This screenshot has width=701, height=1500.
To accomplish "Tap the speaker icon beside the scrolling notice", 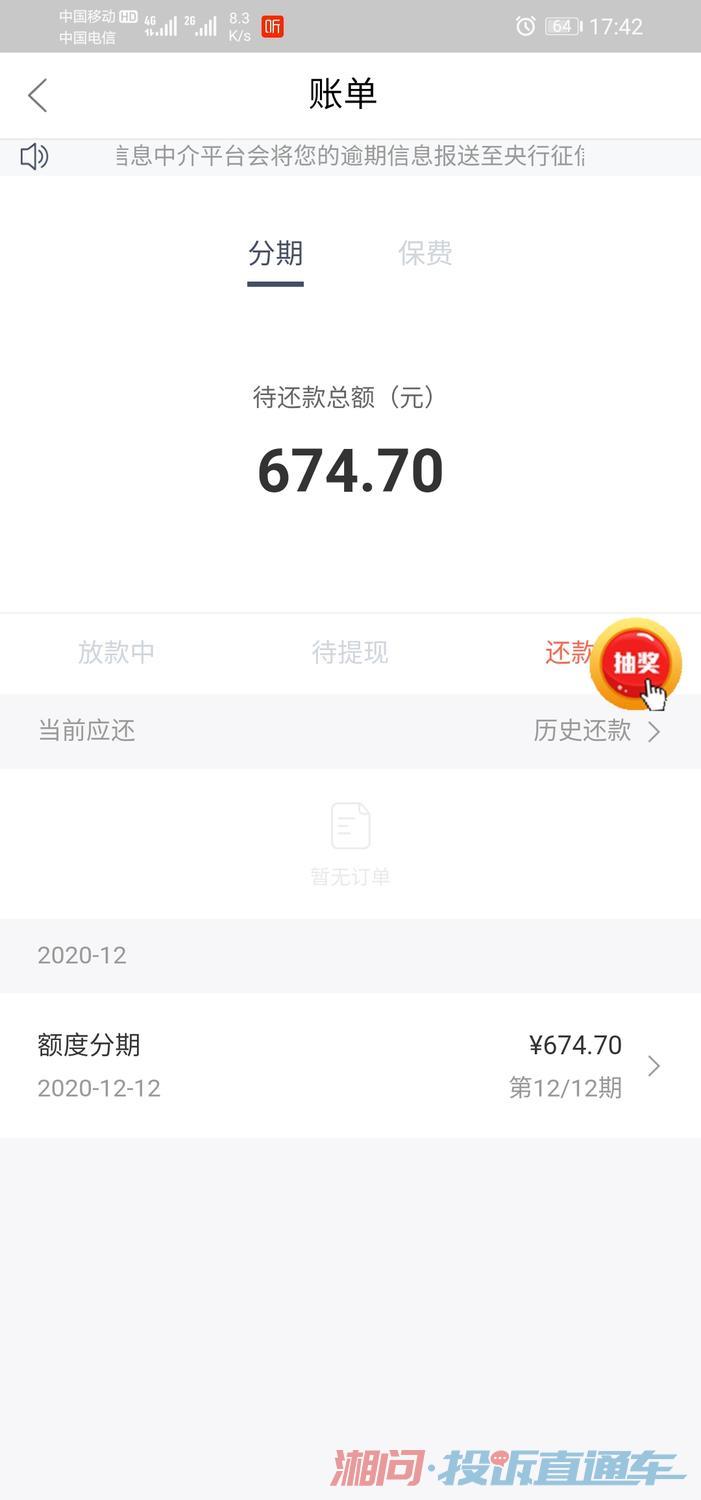I will pos(34,157).
